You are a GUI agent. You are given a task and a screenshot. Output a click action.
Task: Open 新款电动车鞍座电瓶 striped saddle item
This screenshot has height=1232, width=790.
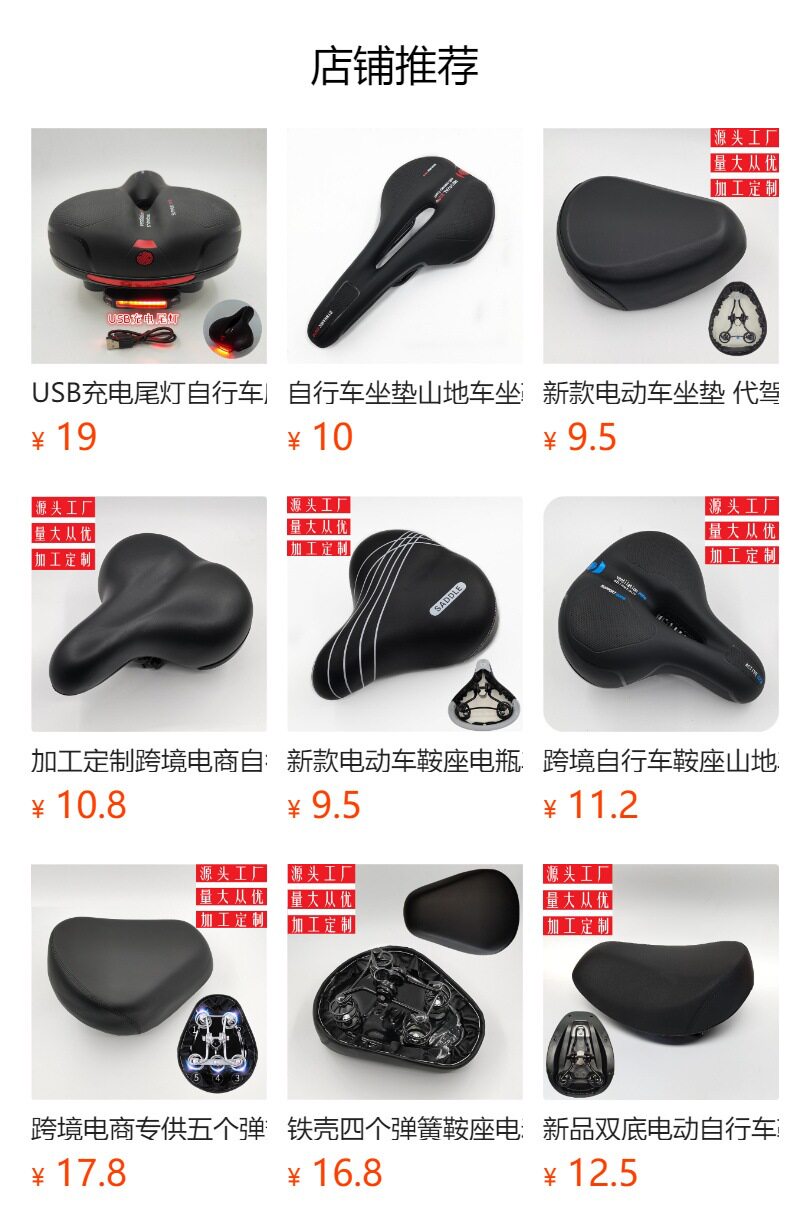click(x=404, y=614)
